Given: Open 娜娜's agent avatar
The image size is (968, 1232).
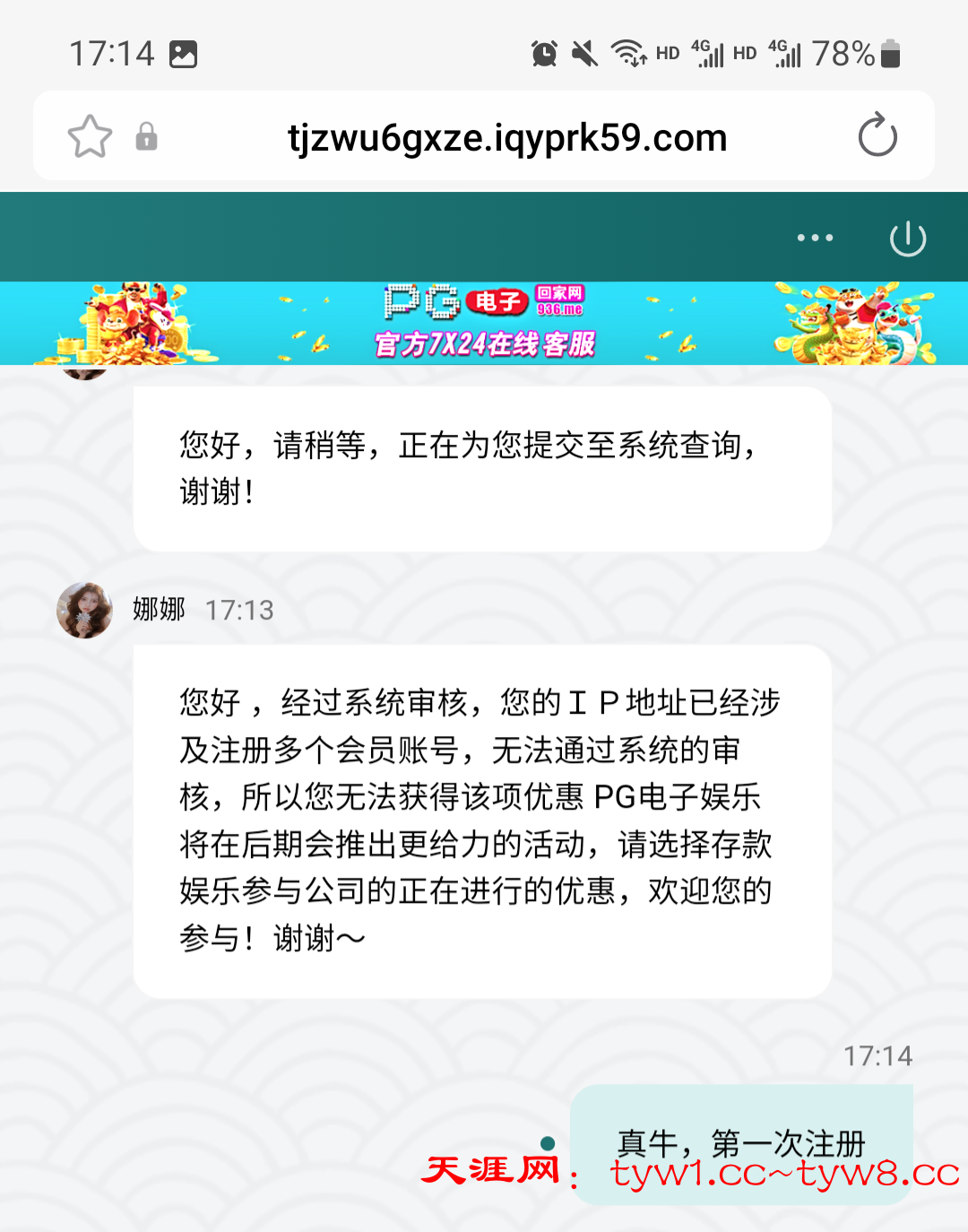Looking at the screenshot, I should point(84,610).
